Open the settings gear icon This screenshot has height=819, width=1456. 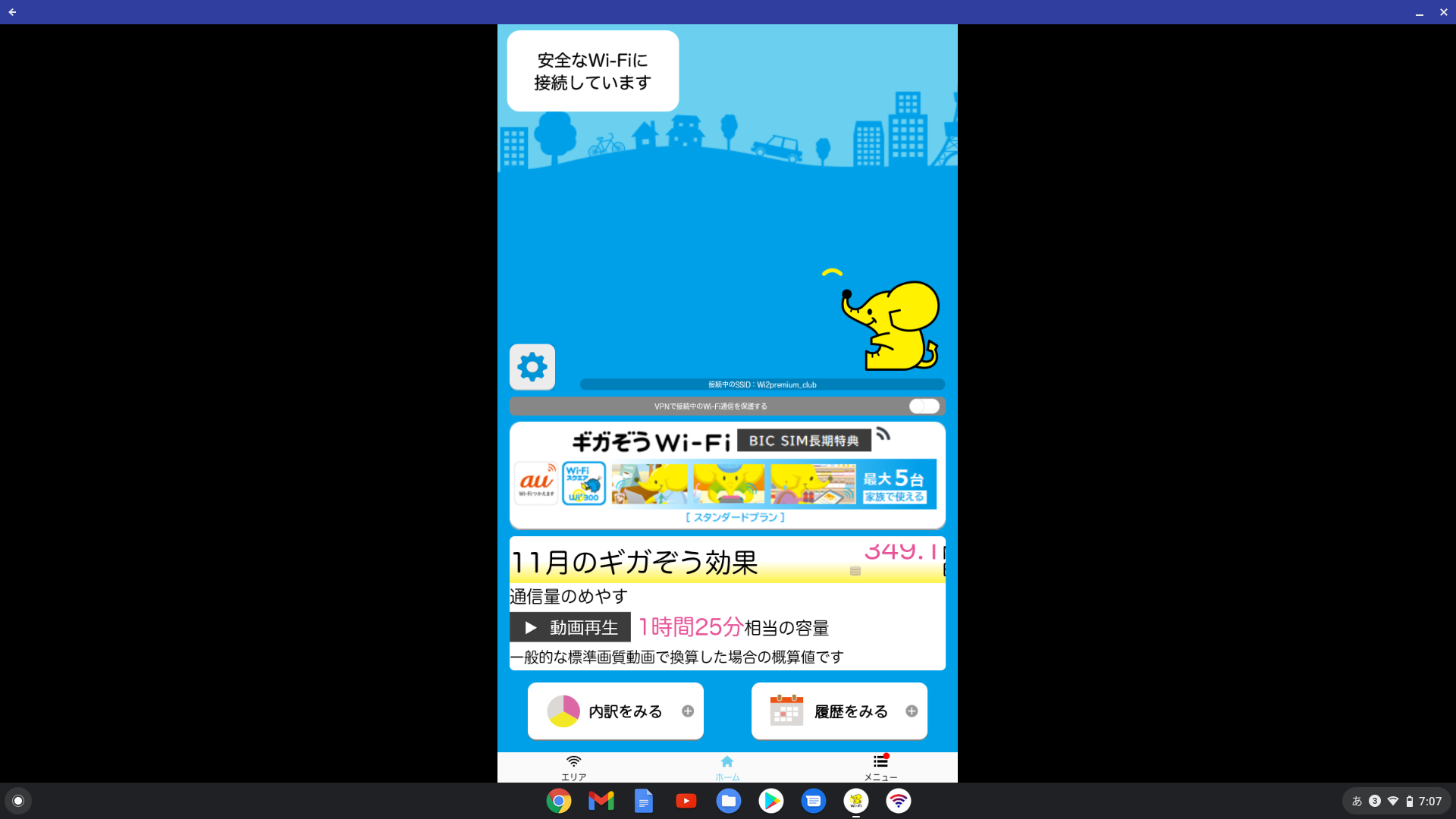(x=532, y=367)
